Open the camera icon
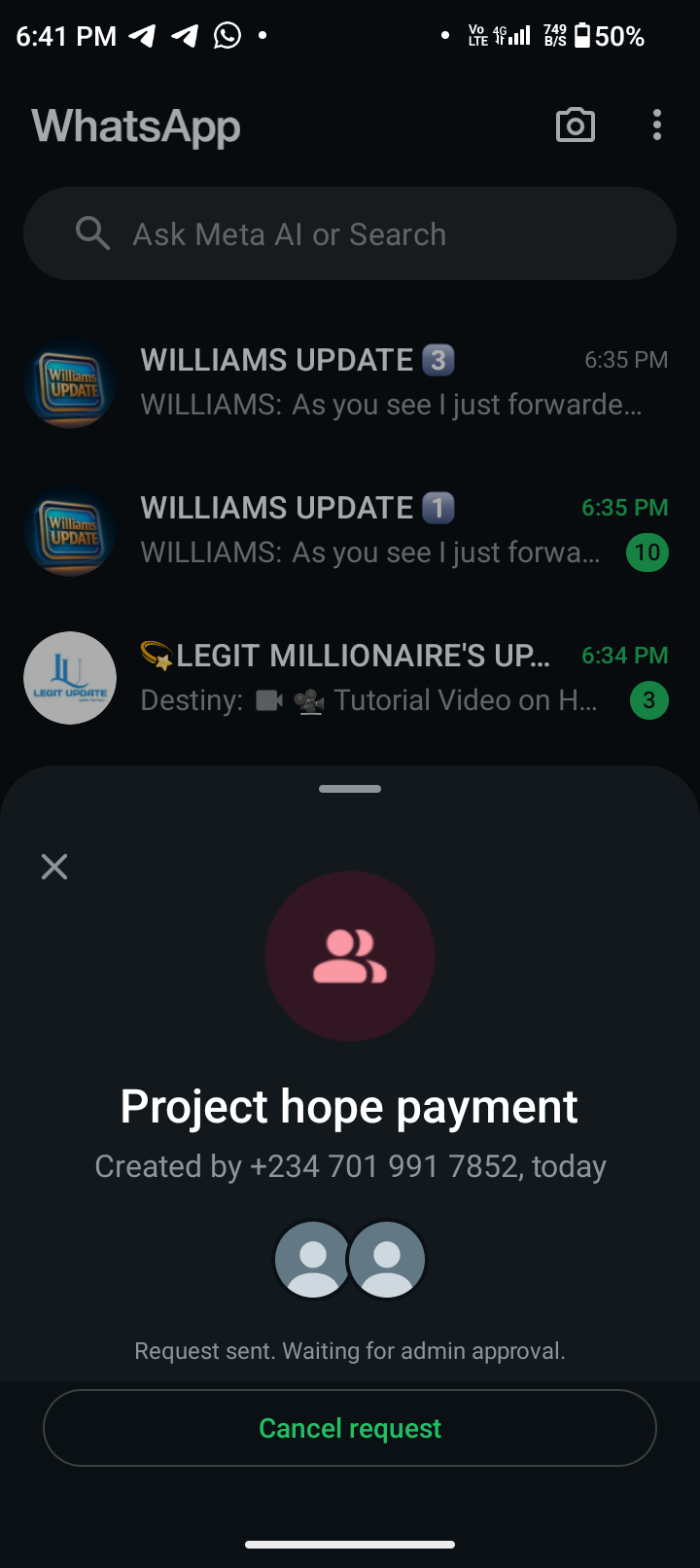 575,125
